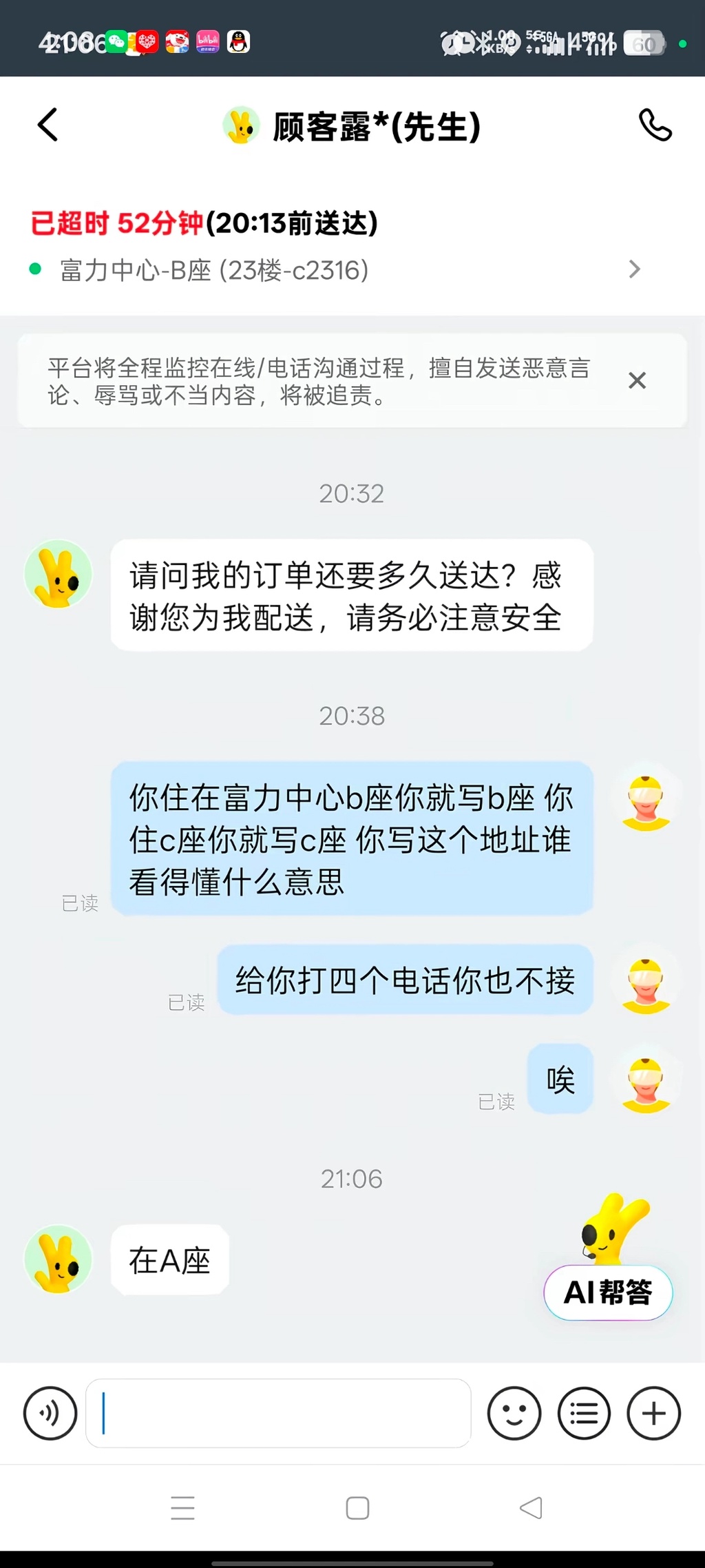Dismiss the platform monitoring notice

[637, 380]
